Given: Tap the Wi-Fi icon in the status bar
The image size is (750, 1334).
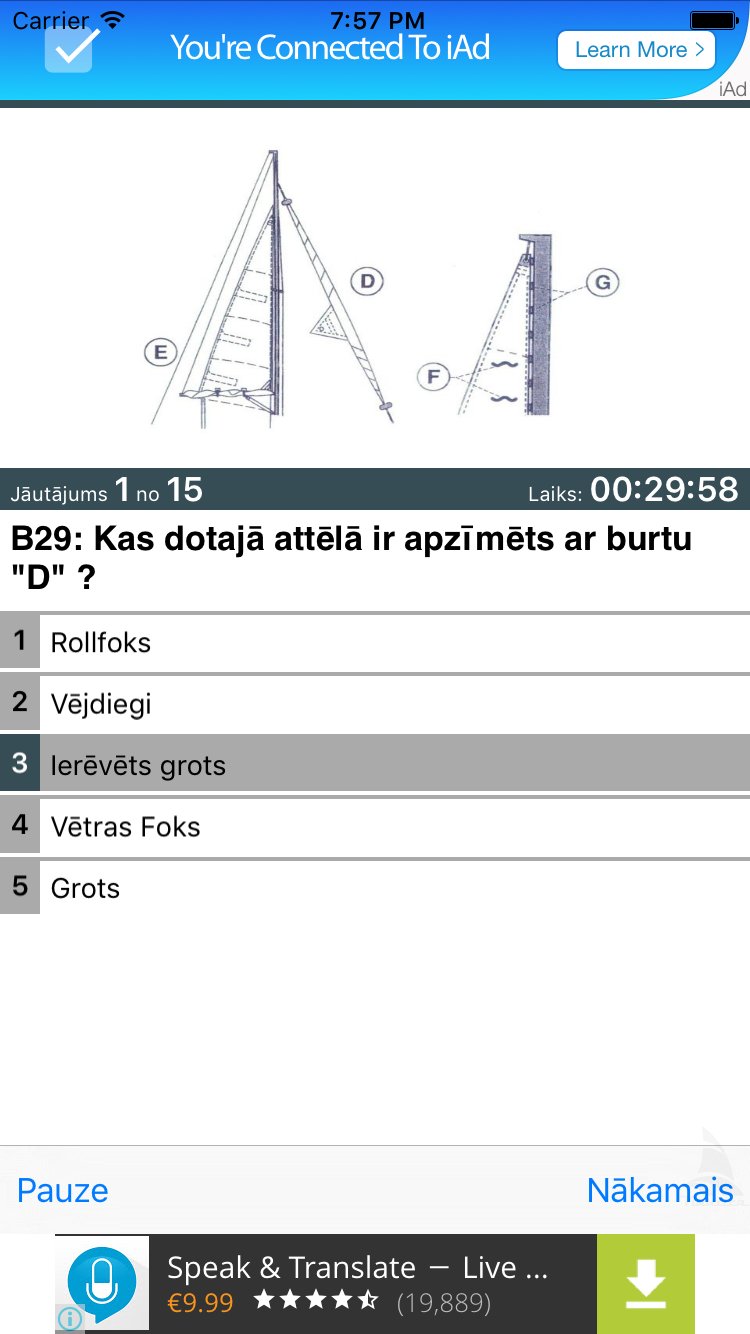Looking at the screenshot, I should (x=110, y=18).
